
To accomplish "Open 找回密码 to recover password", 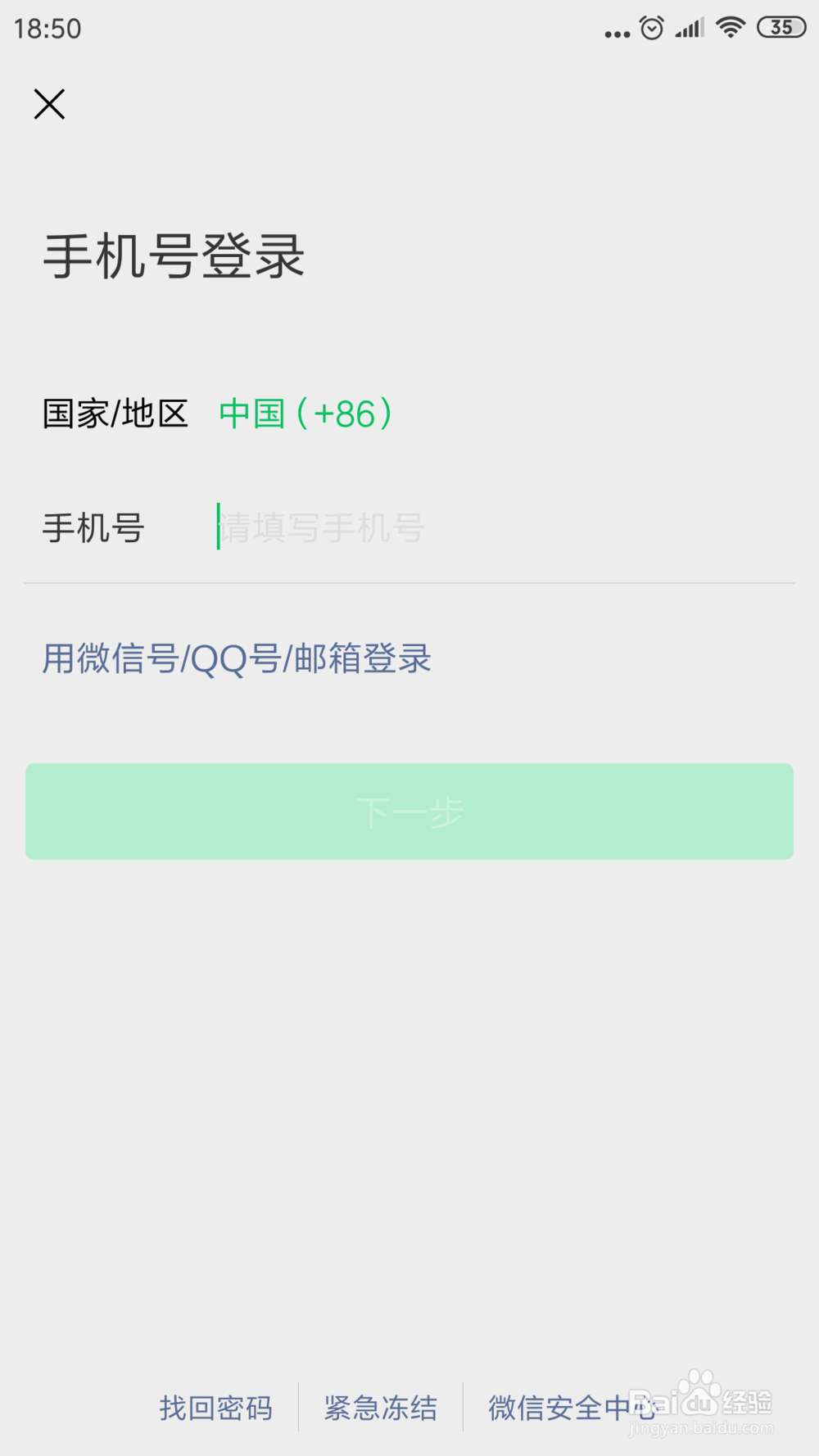I will pyautogui.click(x=216, y=1408).
